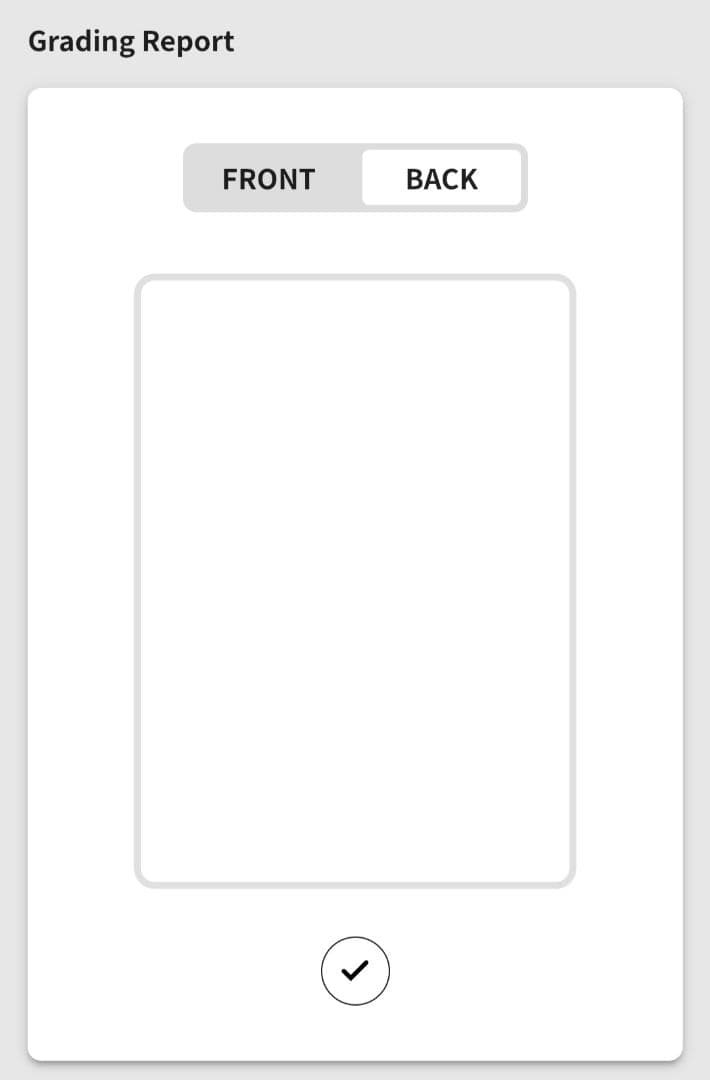Tap the checkmark circle icon

point(355,970)
